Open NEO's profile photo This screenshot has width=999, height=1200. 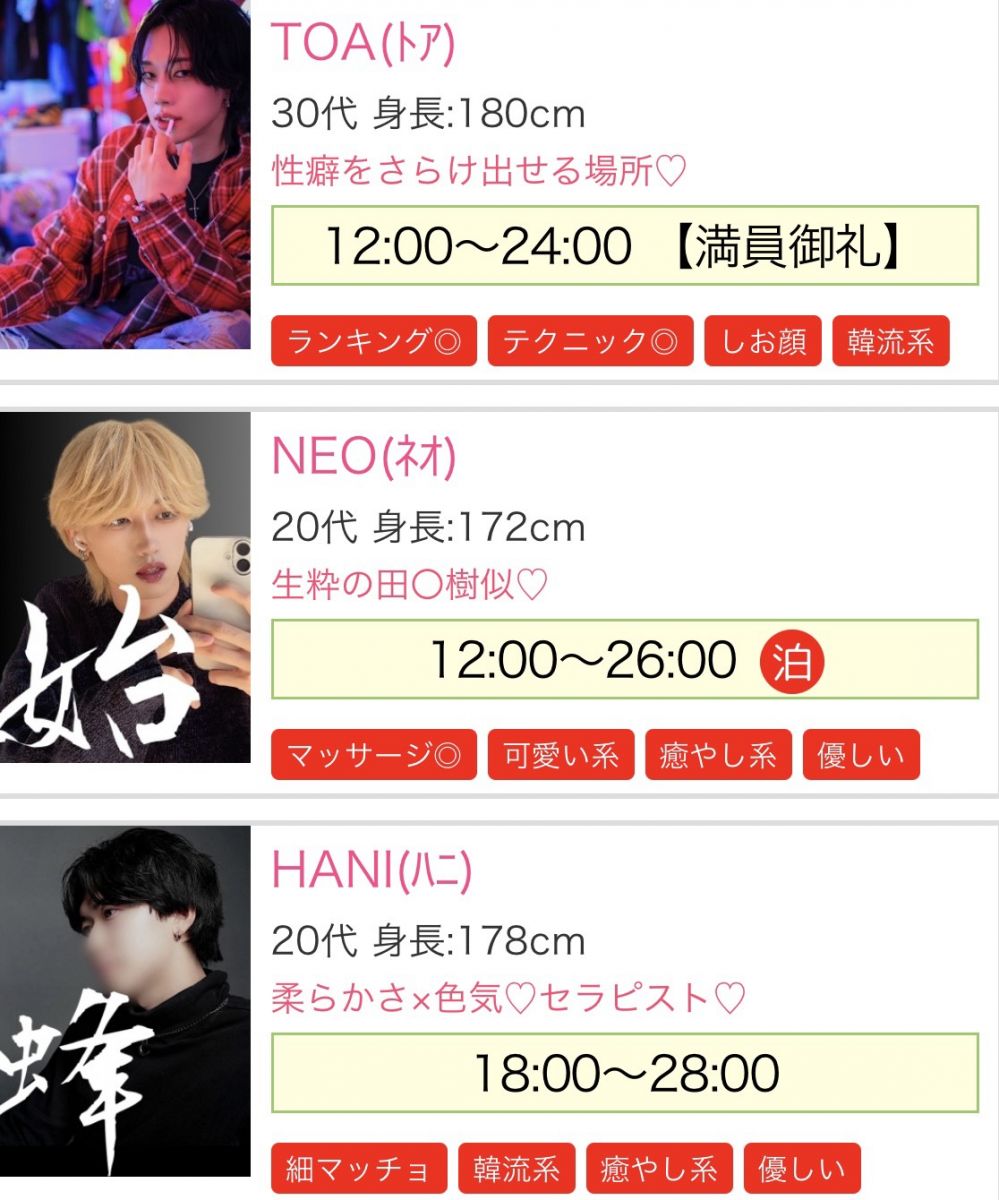125,587
